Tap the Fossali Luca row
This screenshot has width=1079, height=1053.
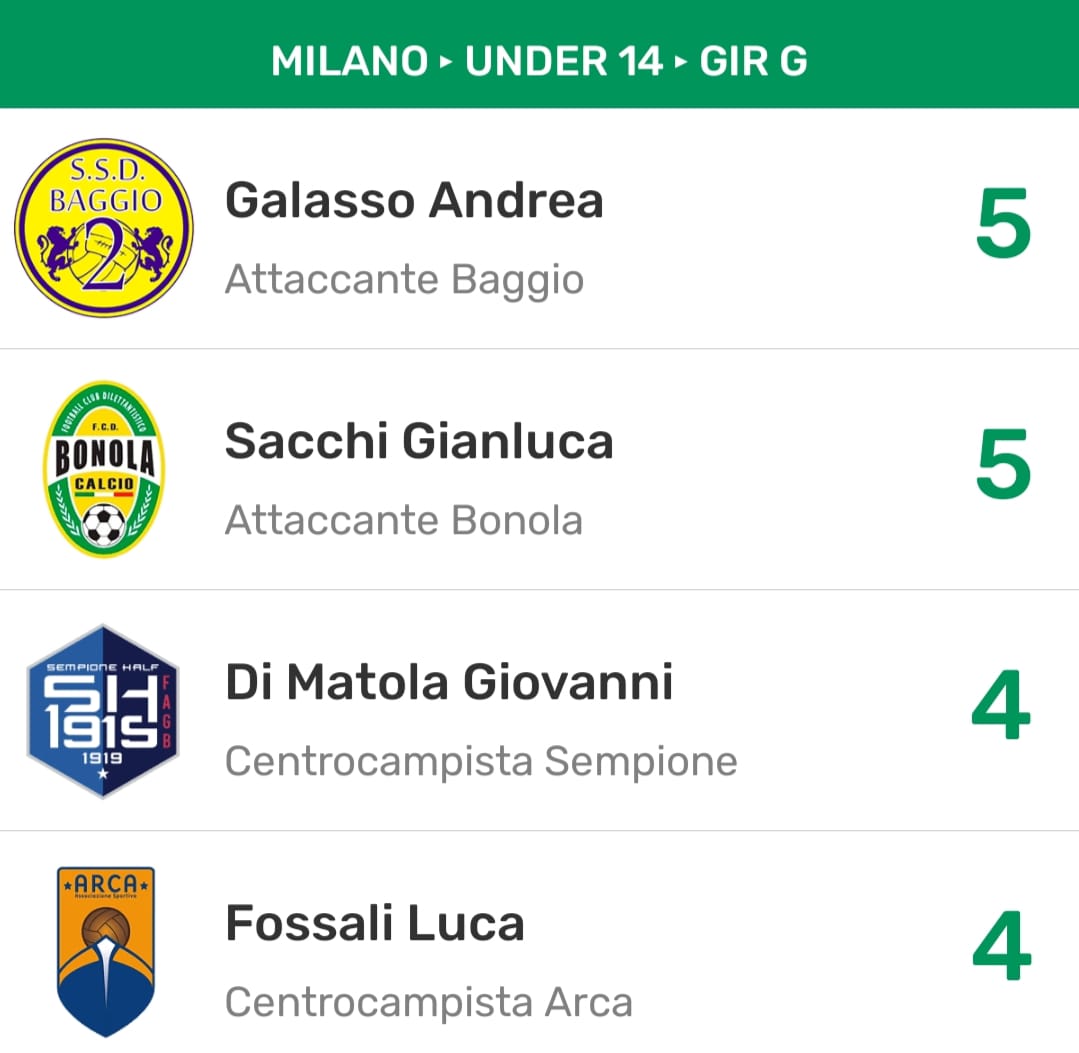(375, 924)
